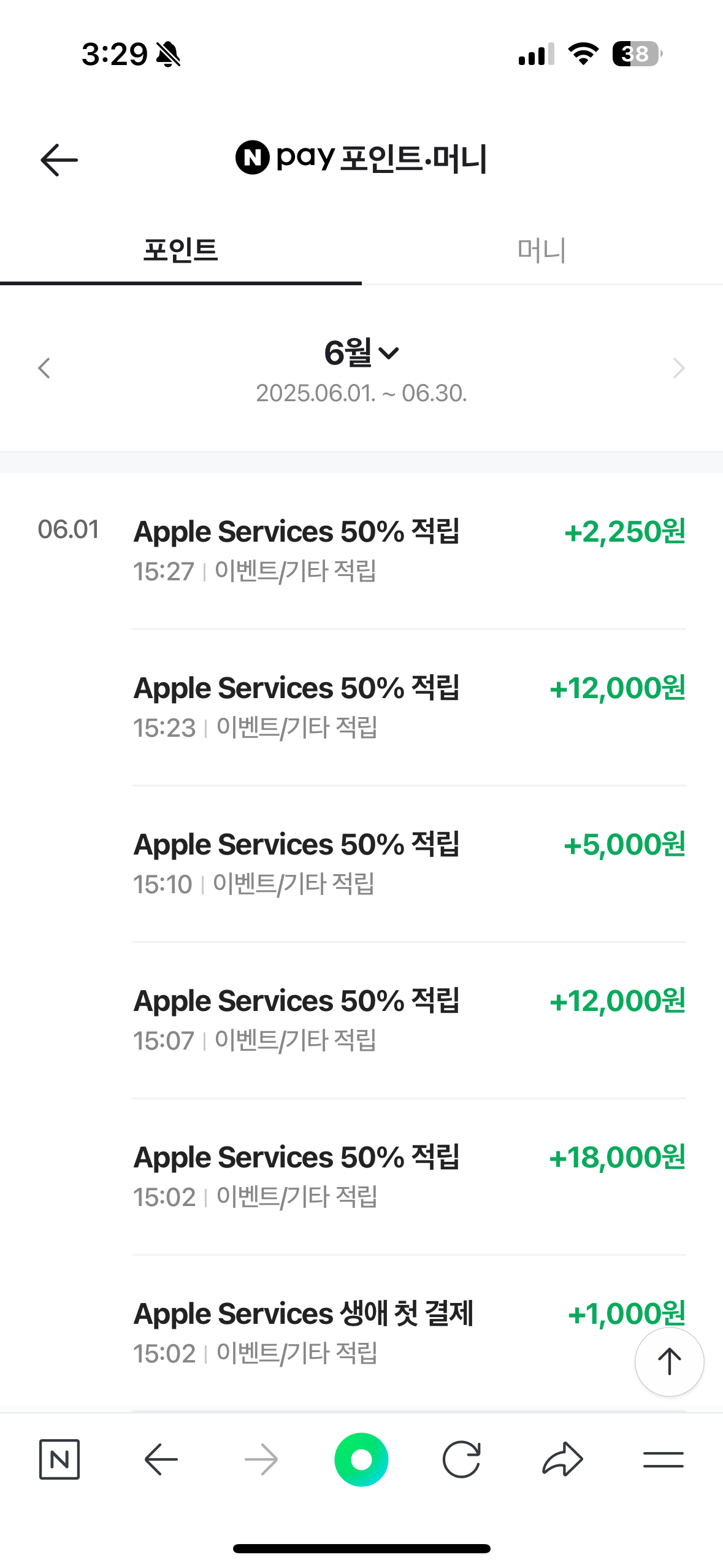Open the Naver home N button

pos(59,1459)
